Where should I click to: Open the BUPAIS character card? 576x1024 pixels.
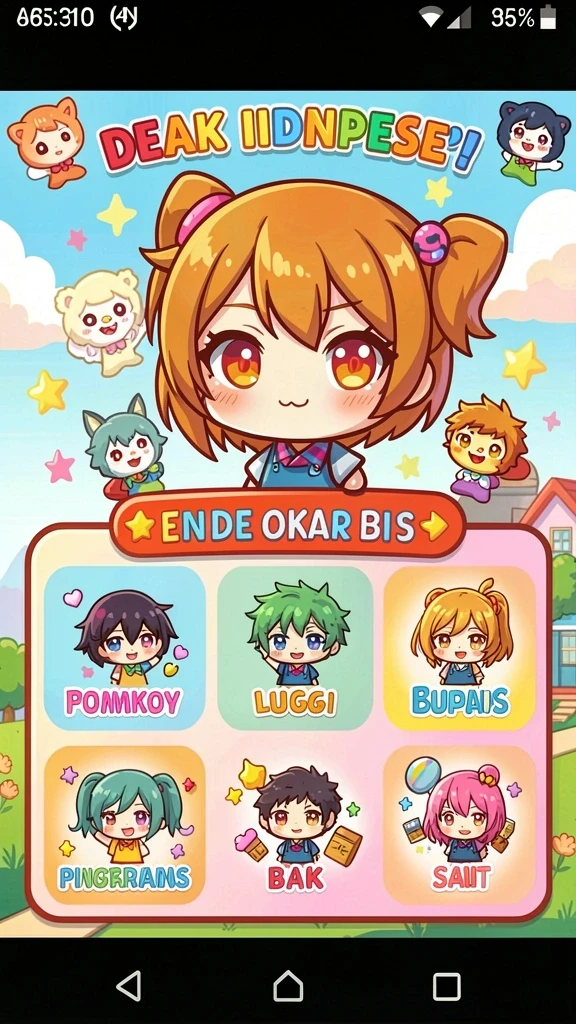click(x=460, y=647)
